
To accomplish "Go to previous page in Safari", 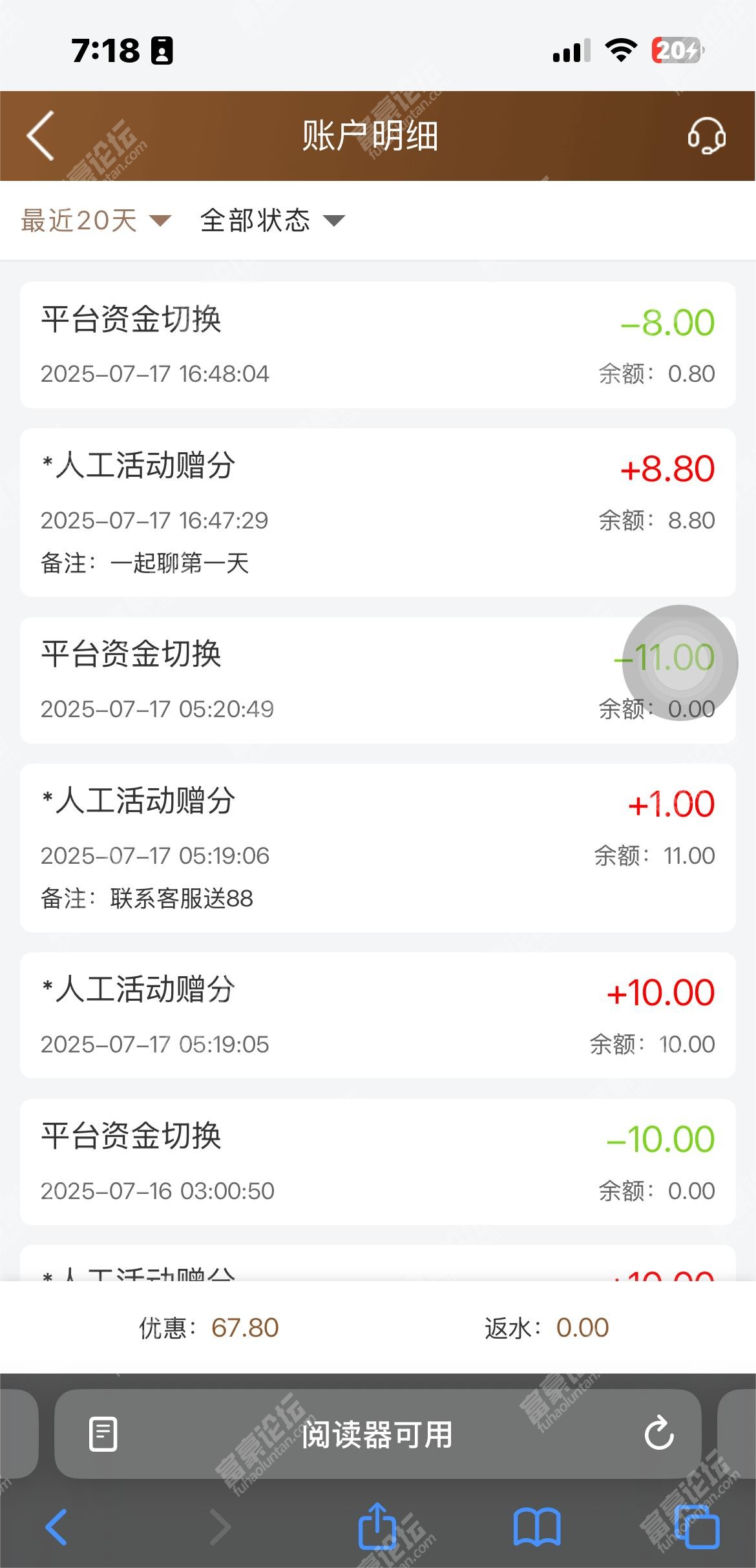I will pos(56,1527).
